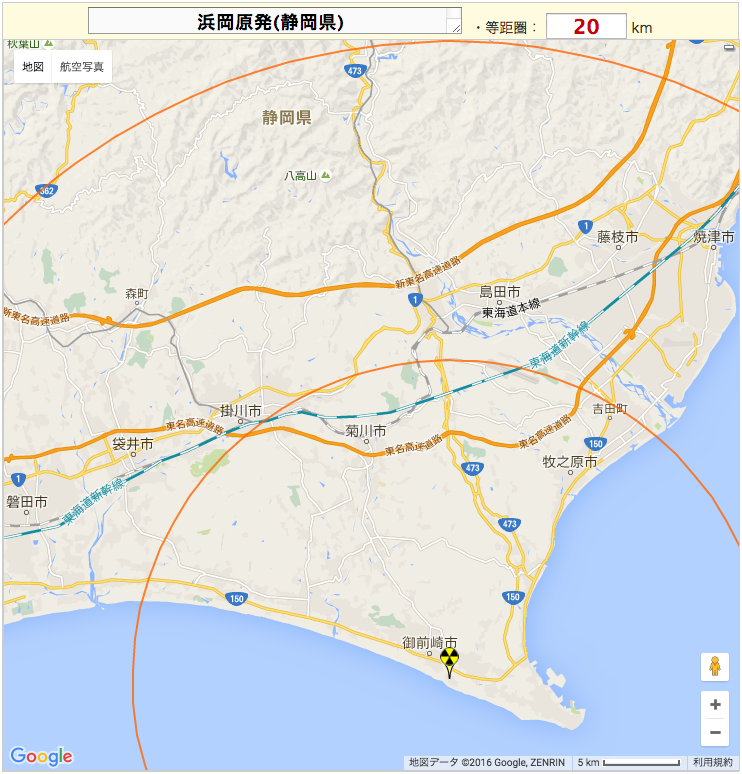This screenshot has height=774, width=742.
Task: Open Google Maps via the Google logo
Action: [x=41, y=756]
